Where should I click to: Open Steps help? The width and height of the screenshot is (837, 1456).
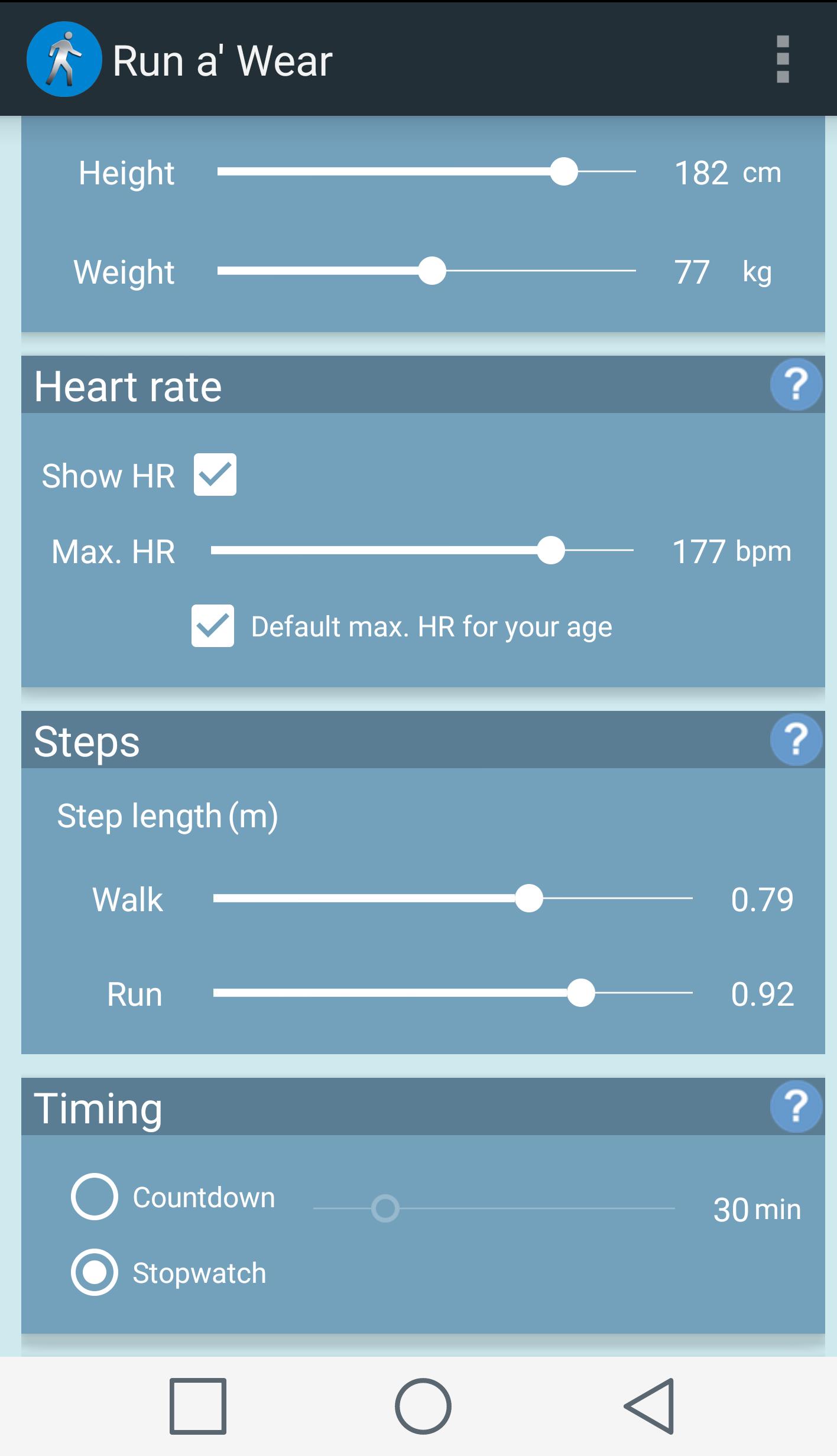coord(796,739)
